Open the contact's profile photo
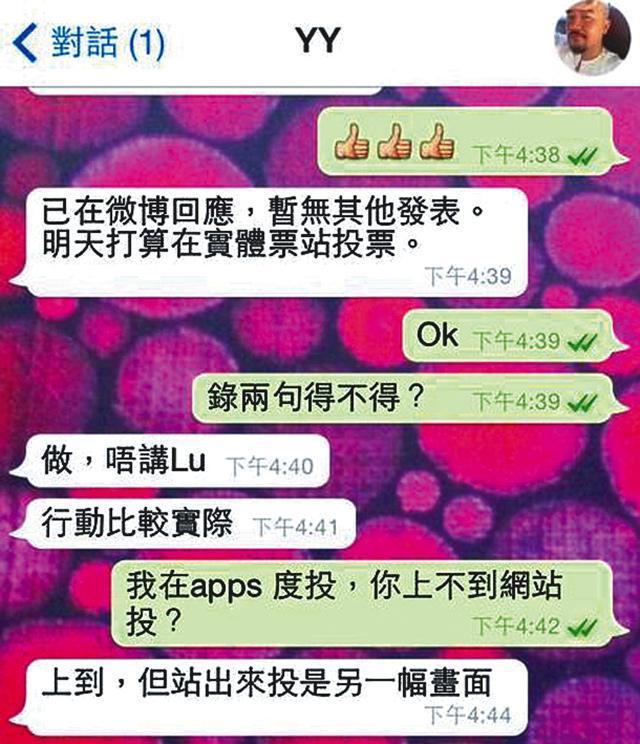This screenshot has height=744, width=640. point(598,38)
